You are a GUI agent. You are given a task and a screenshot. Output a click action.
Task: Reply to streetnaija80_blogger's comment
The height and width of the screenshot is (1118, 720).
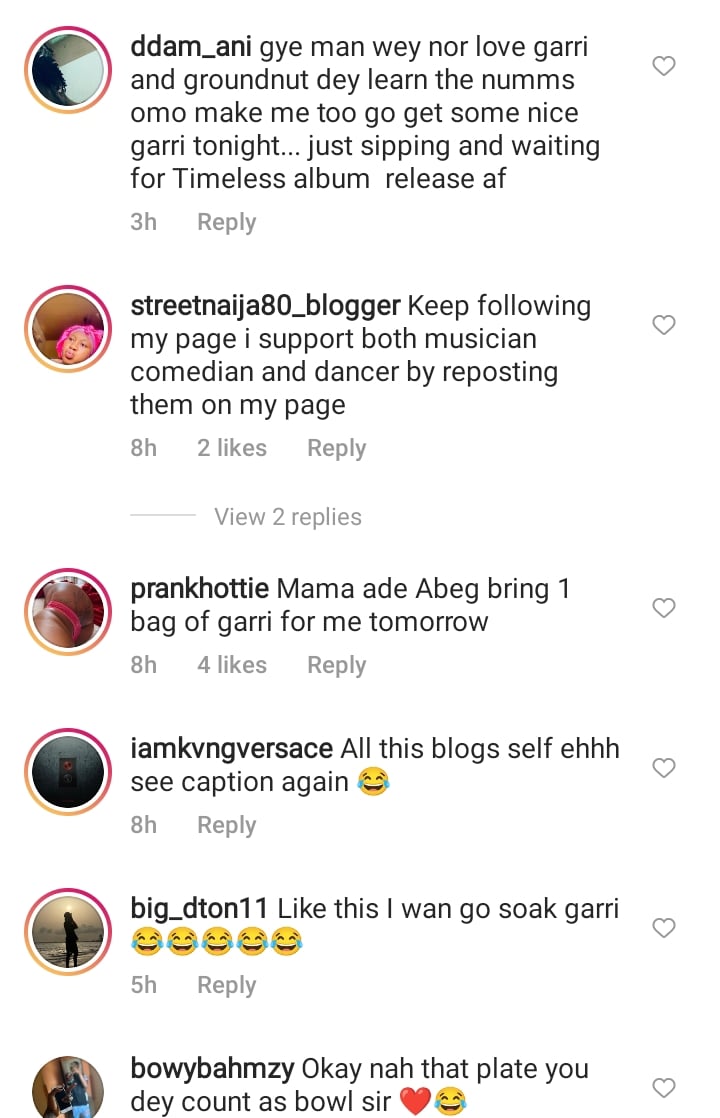[336, 448]
